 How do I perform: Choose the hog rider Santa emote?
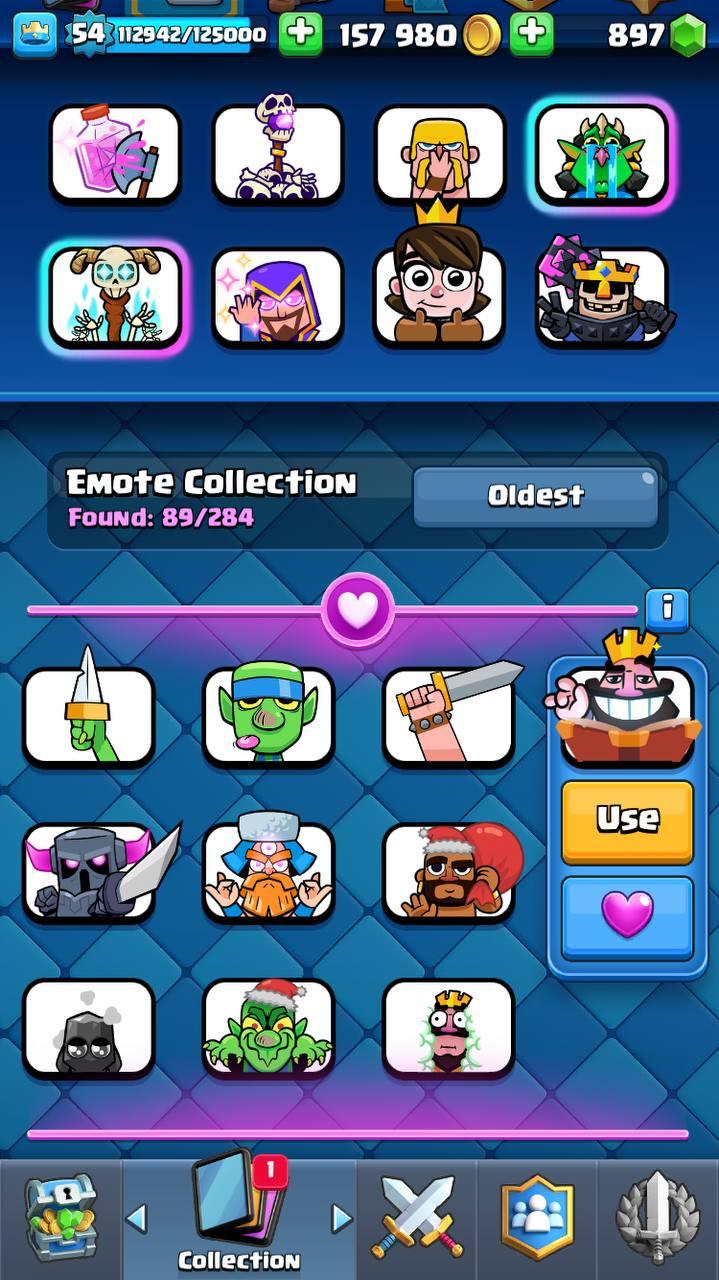[x=448, y=870]
